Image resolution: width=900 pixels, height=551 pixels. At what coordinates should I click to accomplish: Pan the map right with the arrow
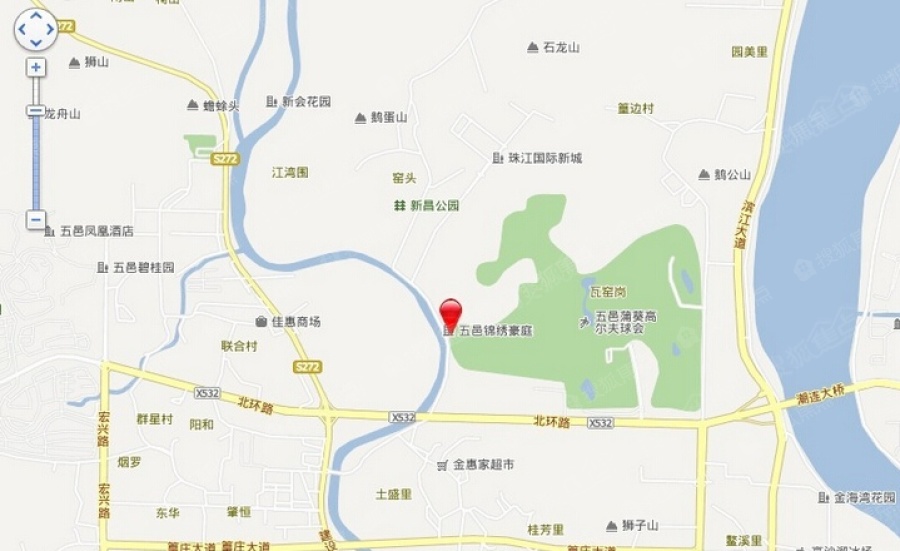point(49,30)
